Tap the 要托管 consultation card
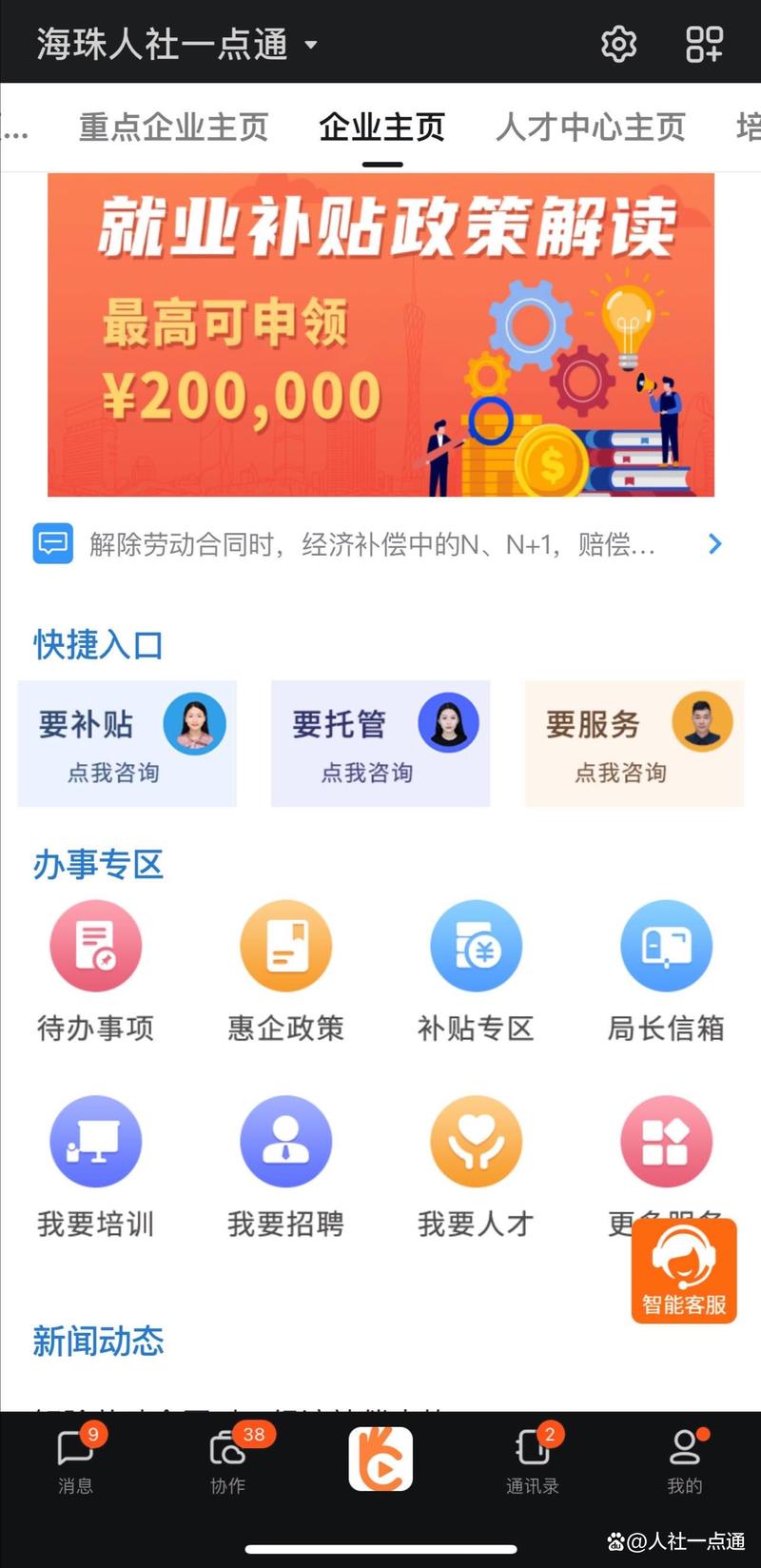Viewport: 761px width, 1568px height. click(380, 744)
